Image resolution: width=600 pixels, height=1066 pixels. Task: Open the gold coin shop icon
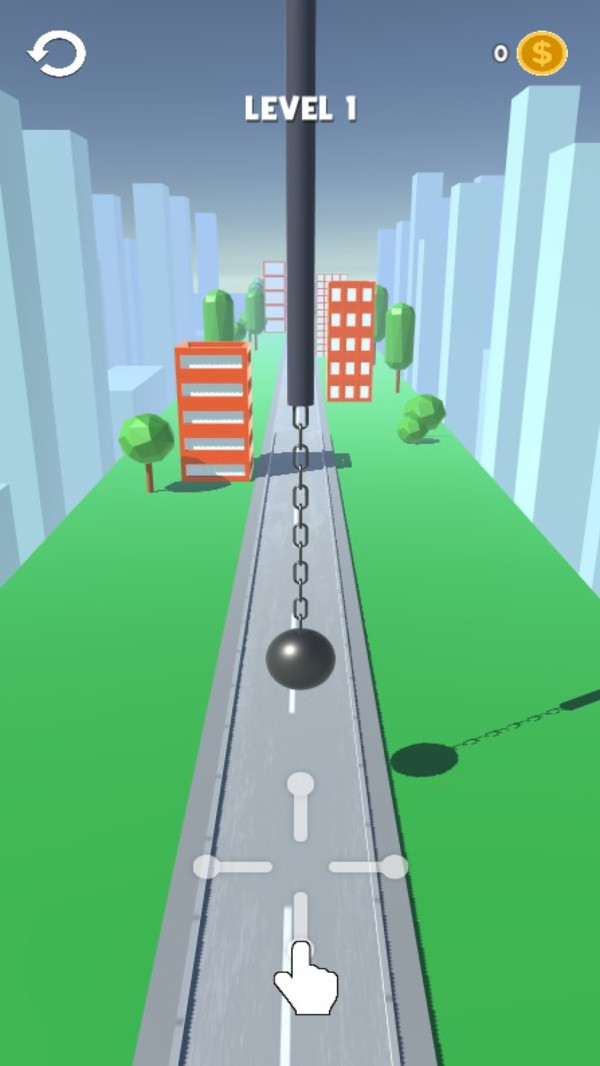click(541, 54)
